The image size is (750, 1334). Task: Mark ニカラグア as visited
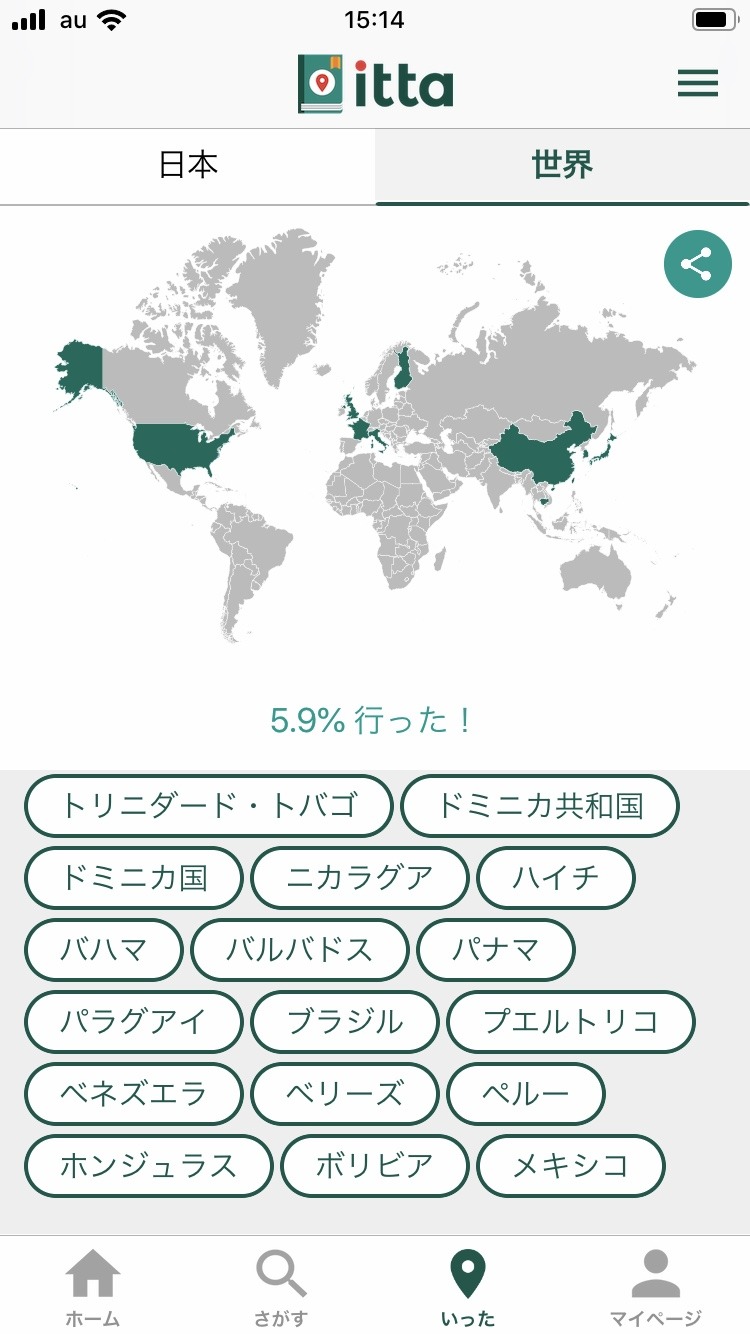360,878
